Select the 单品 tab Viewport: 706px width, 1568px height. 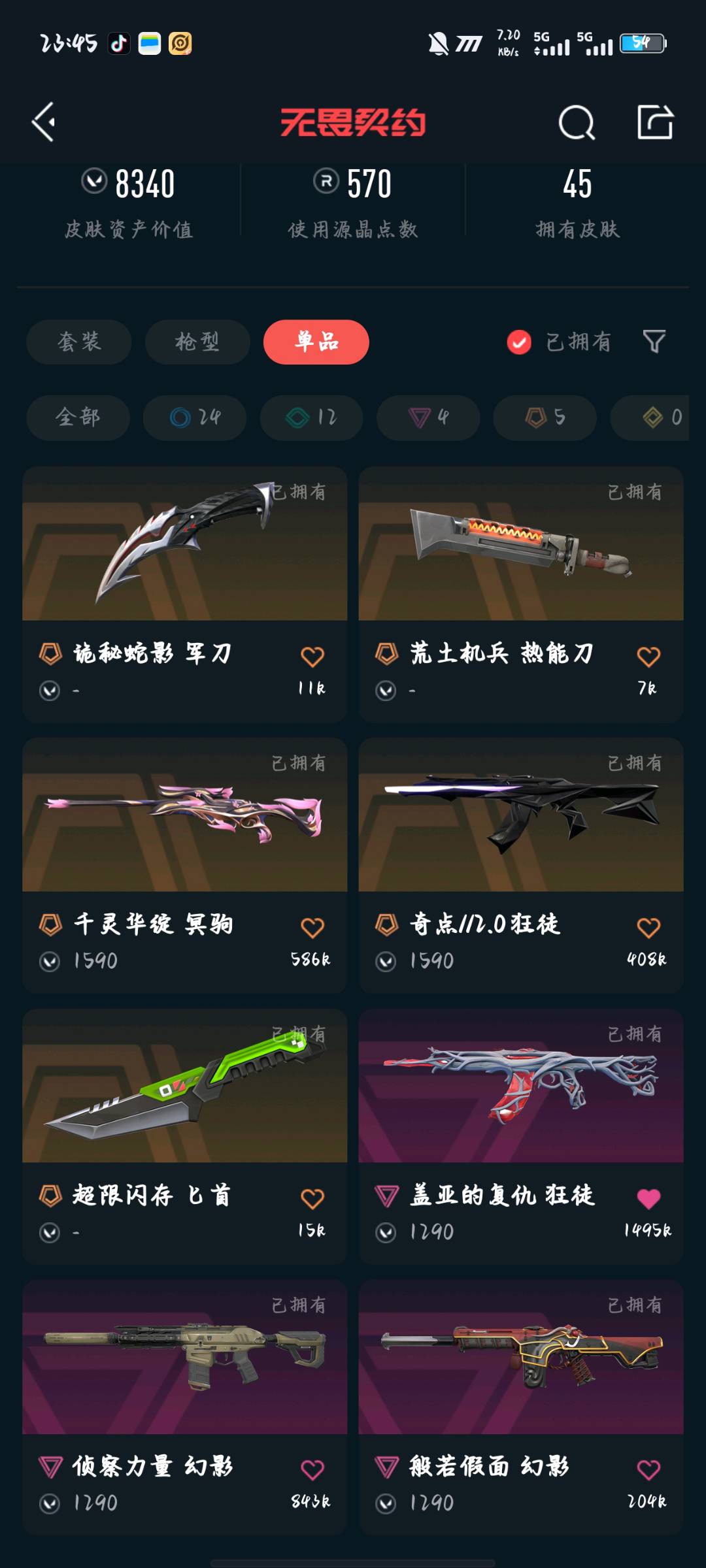click(x=316, y=342)
